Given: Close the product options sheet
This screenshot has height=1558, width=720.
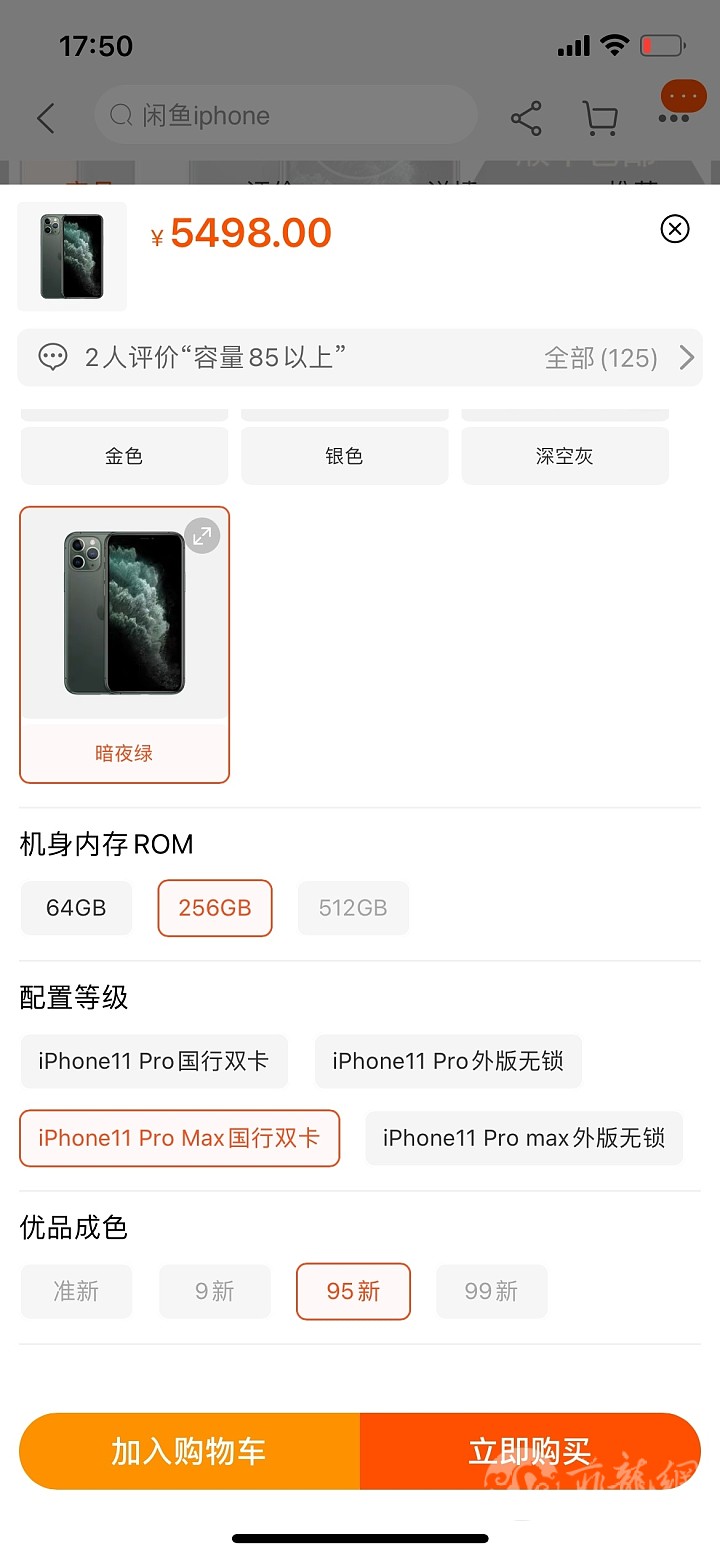Looking at the screenshot, I should click(x=675, y=229).
